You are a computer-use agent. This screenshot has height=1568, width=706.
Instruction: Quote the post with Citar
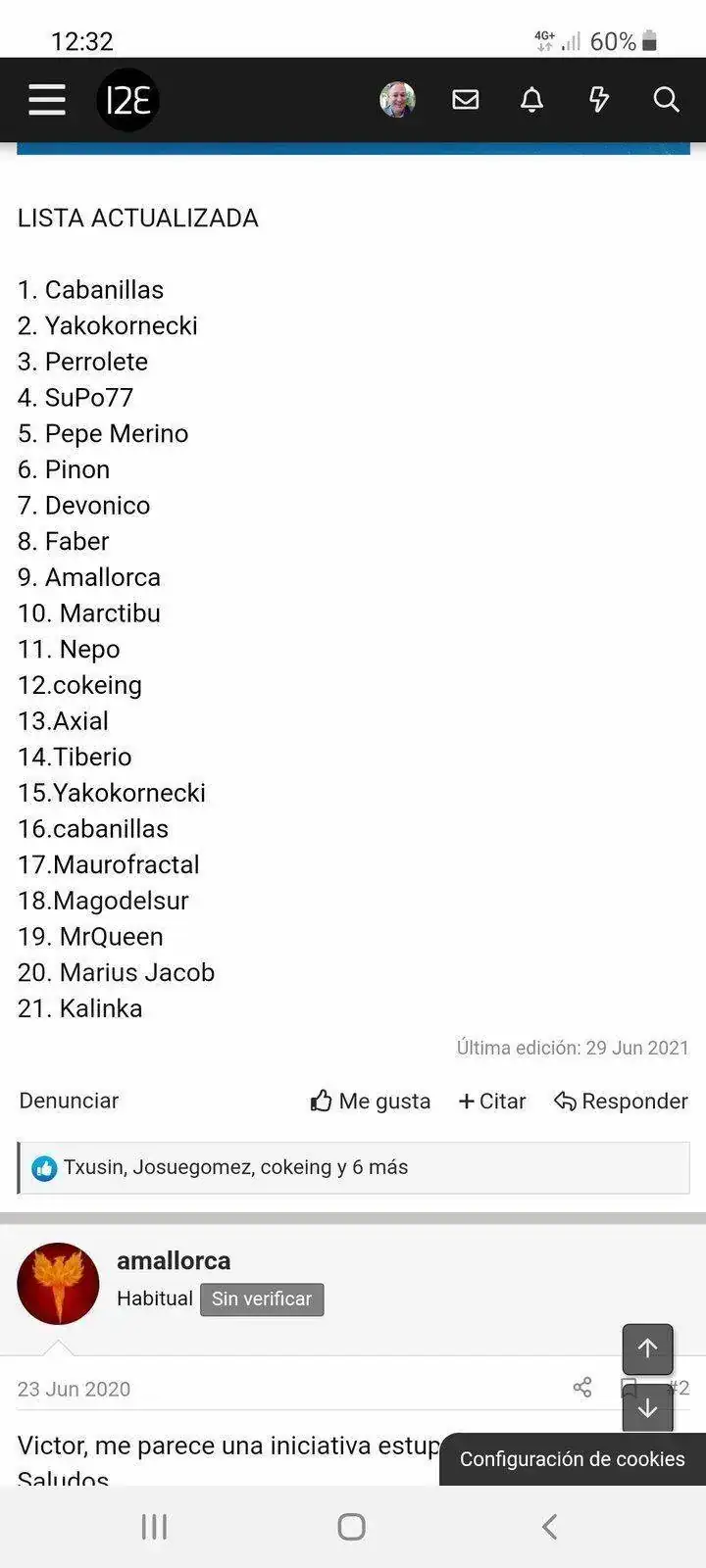(x=492, y=1101)
